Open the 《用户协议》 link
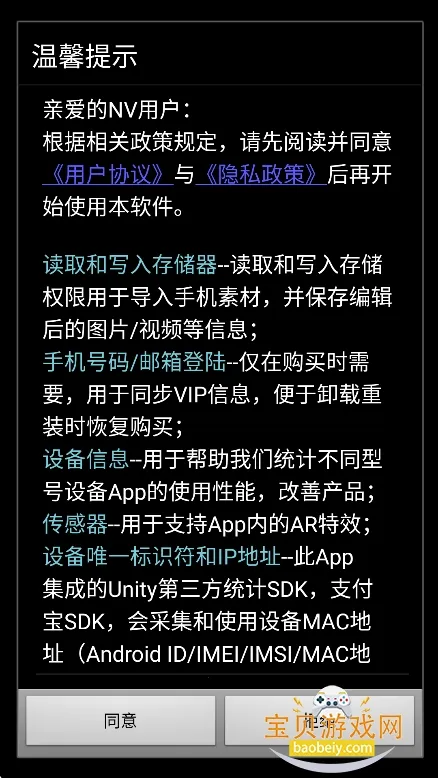 point(108,175)
